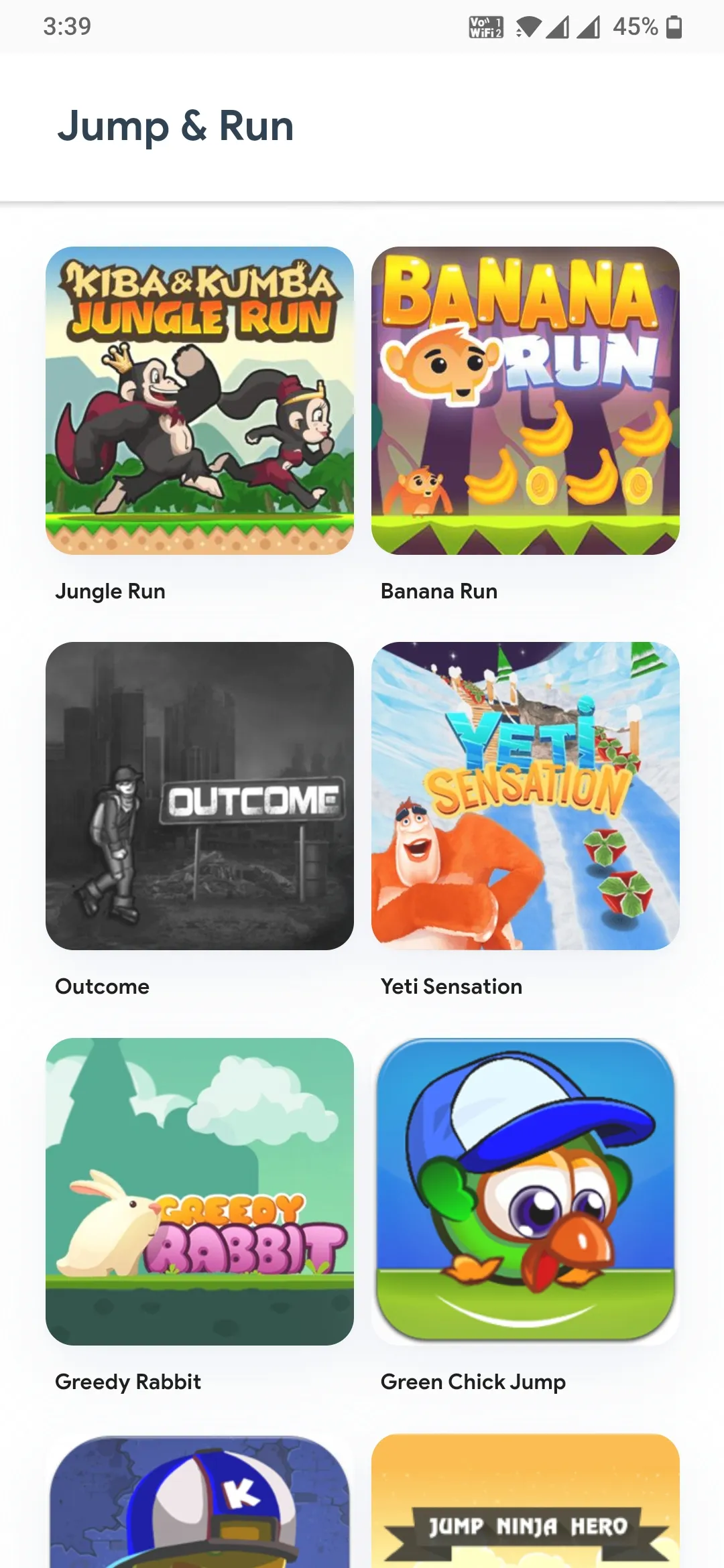Open the Jungle Run game thumbnail
Image resolution: width=724 pixels, height=1568 pixels.
click(x=199, y=402)
